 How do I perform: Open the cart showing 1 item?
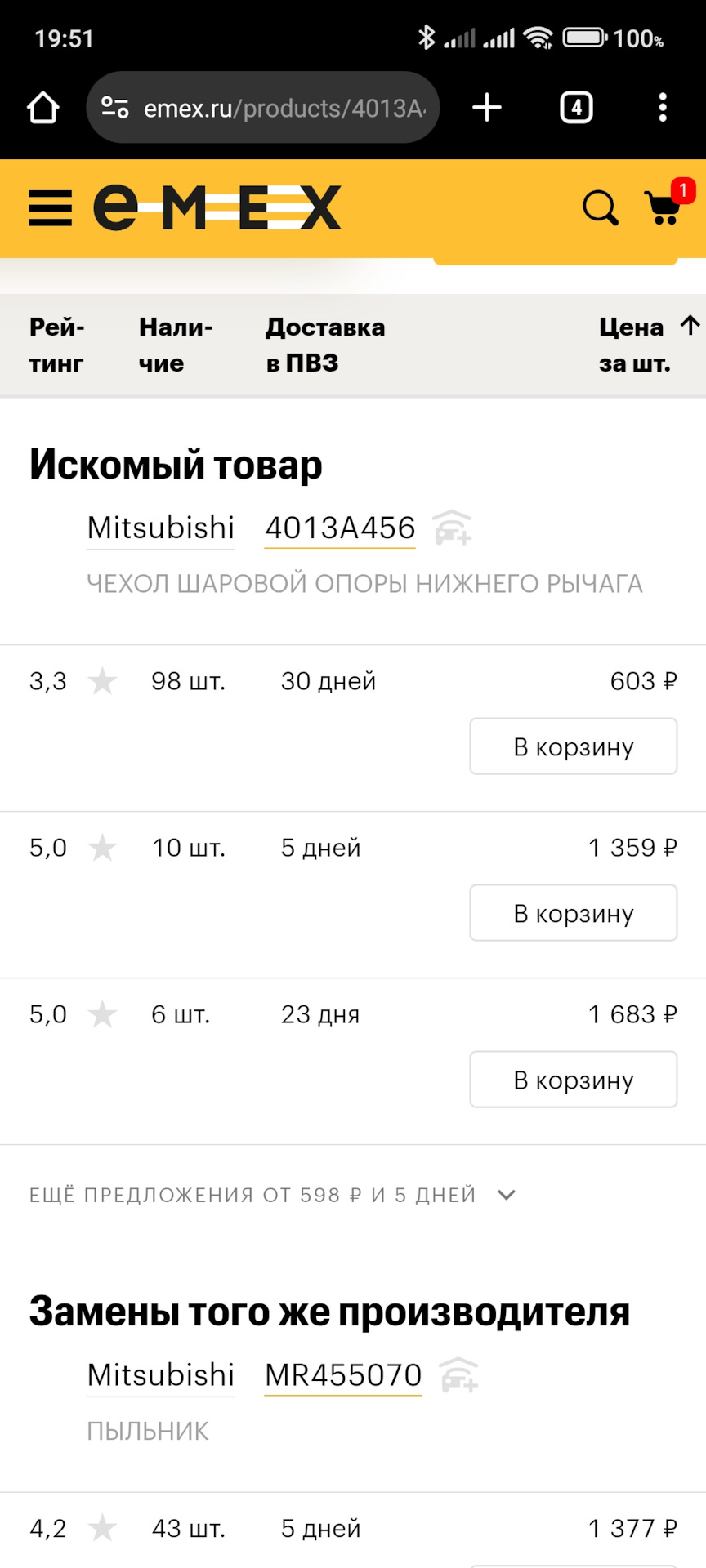click(x=662, y=211)
